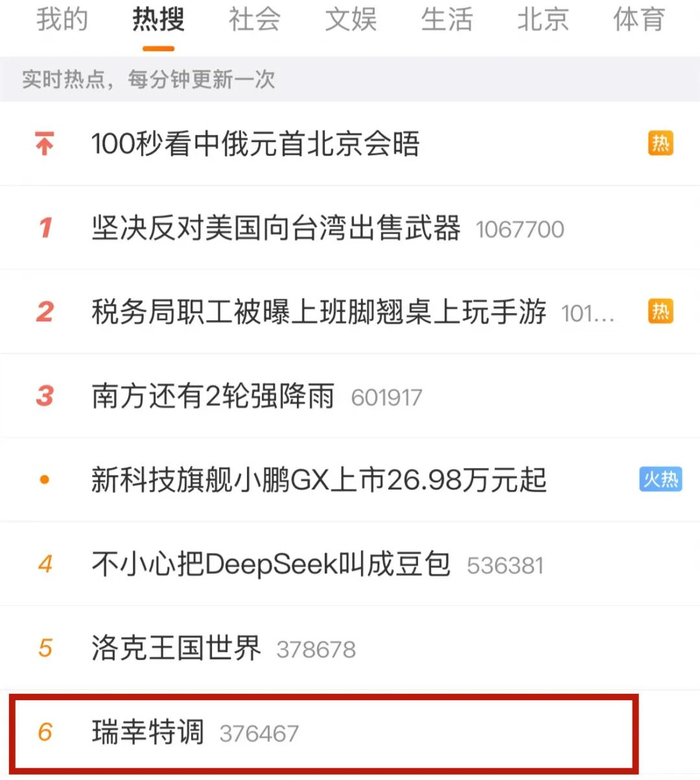Open the 文娱 tab
Image resolution: width=700 pixels, height=780 pixels.
(351, 20)
